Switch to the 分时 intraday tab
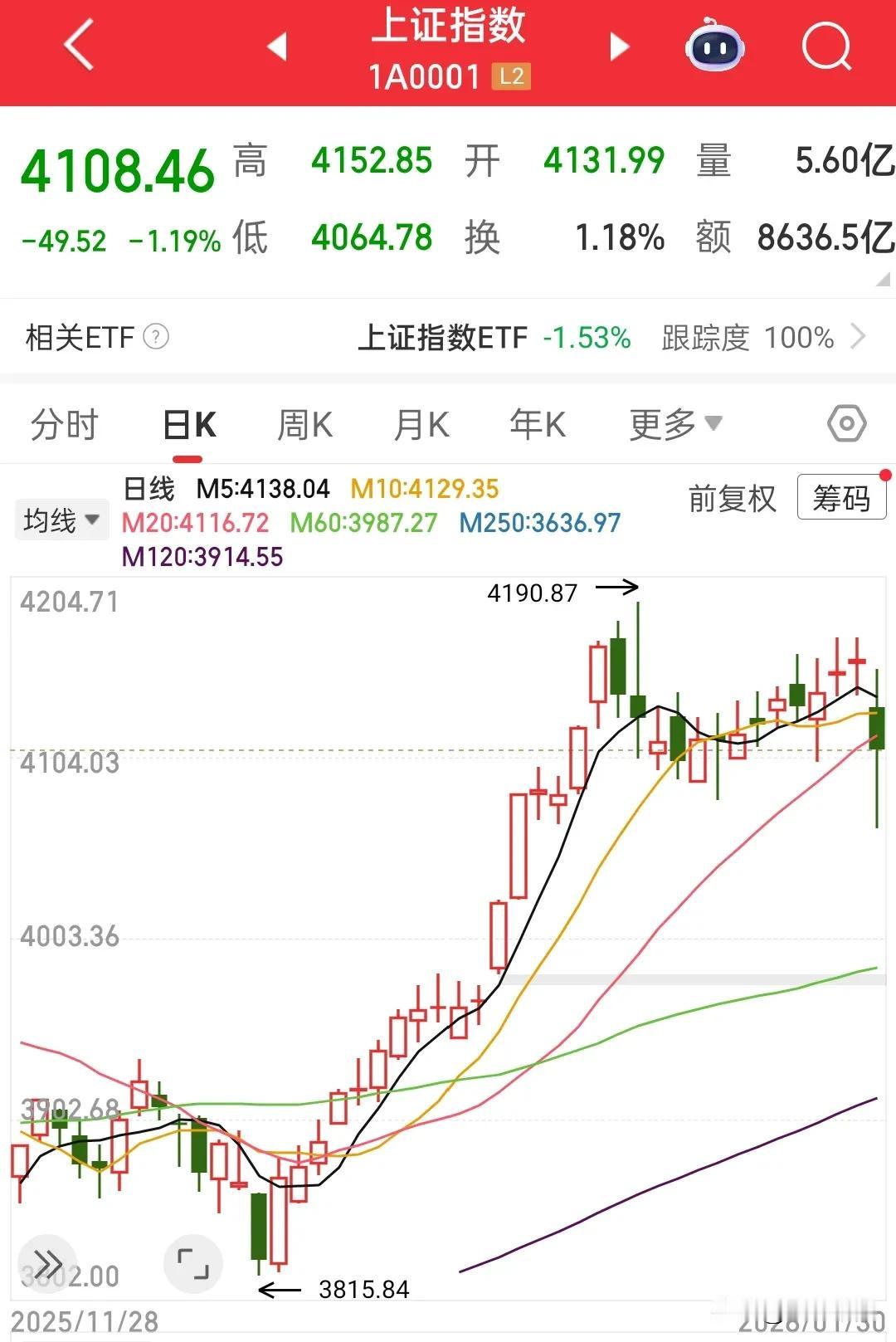The width and height of the screenshot is (896, 1342). (63, 423)
